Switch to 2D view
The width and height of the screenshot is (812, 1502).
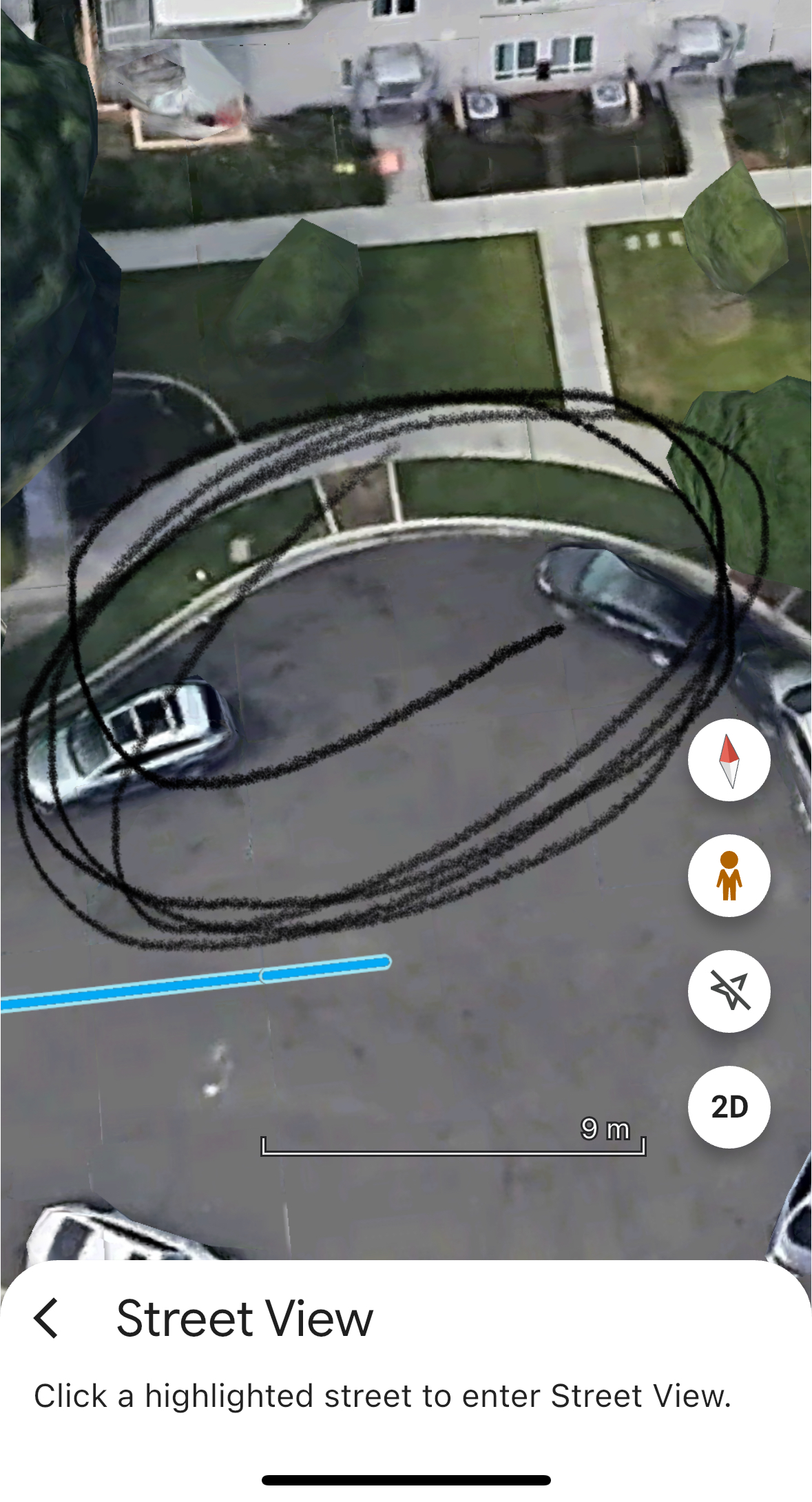[729, 1107]
